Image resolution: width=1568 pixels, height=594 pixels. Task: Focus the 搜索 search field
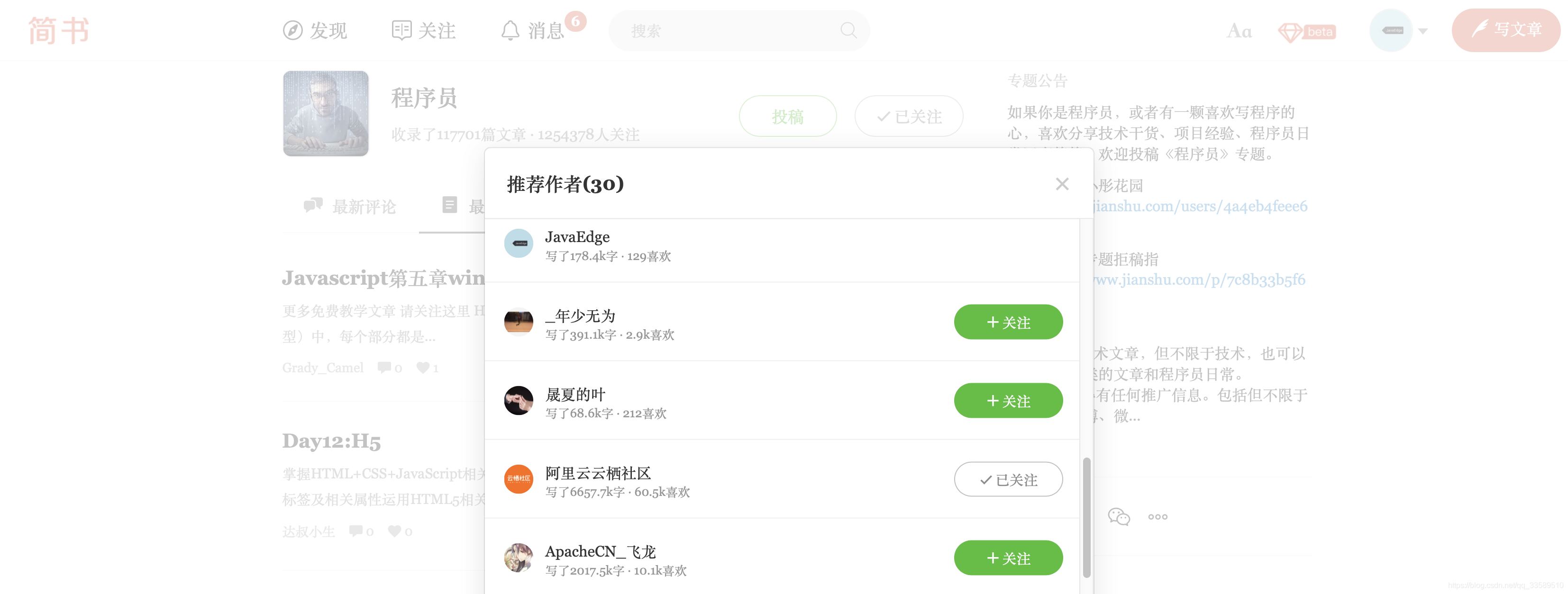(730, 30)
